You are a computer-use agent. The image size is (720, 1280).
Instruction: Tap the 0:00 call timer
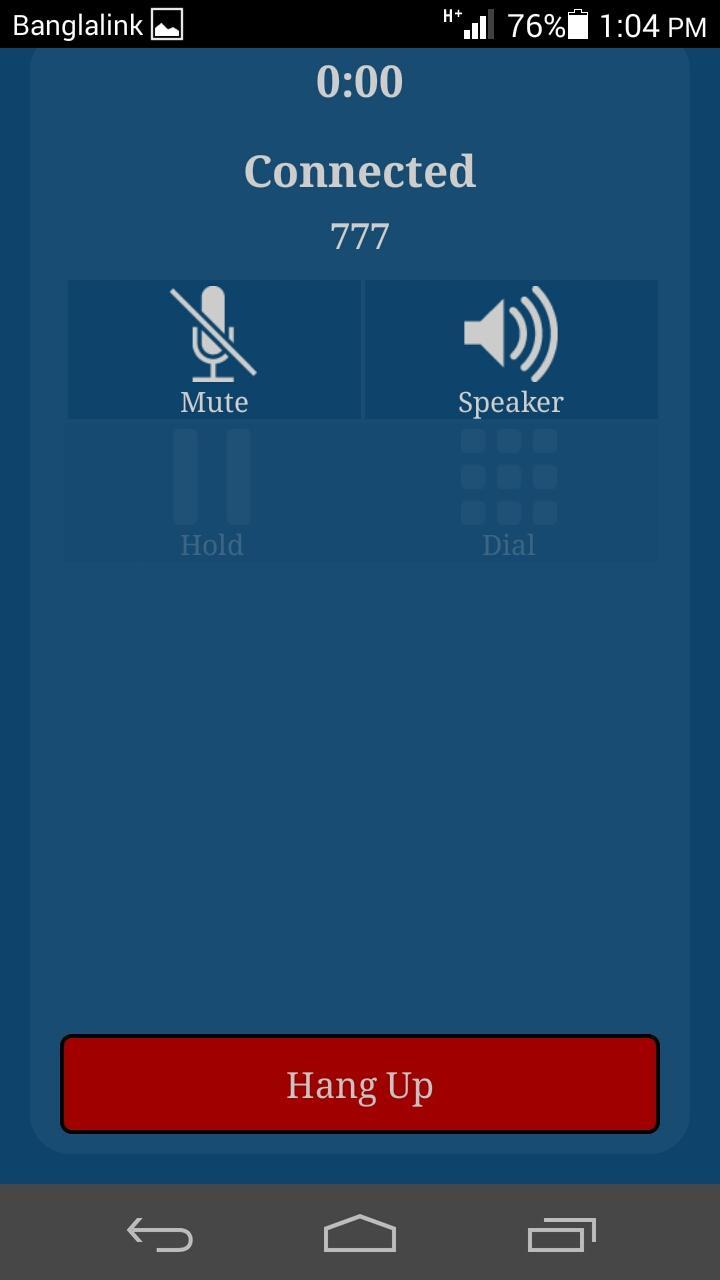point(360,82)
